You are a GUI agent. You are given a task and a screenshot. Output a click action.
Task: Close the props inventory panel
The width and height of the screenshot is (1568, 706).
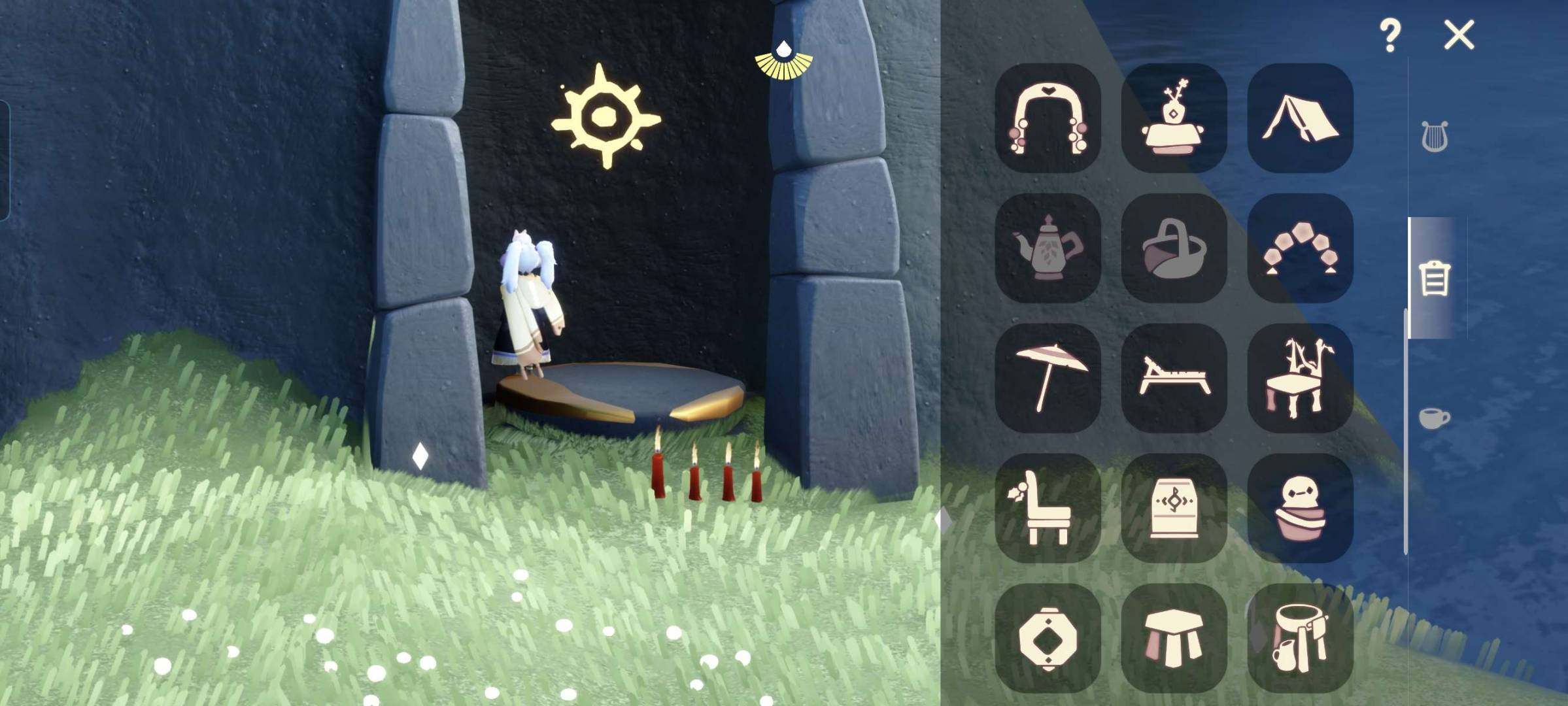(1459, 35)
